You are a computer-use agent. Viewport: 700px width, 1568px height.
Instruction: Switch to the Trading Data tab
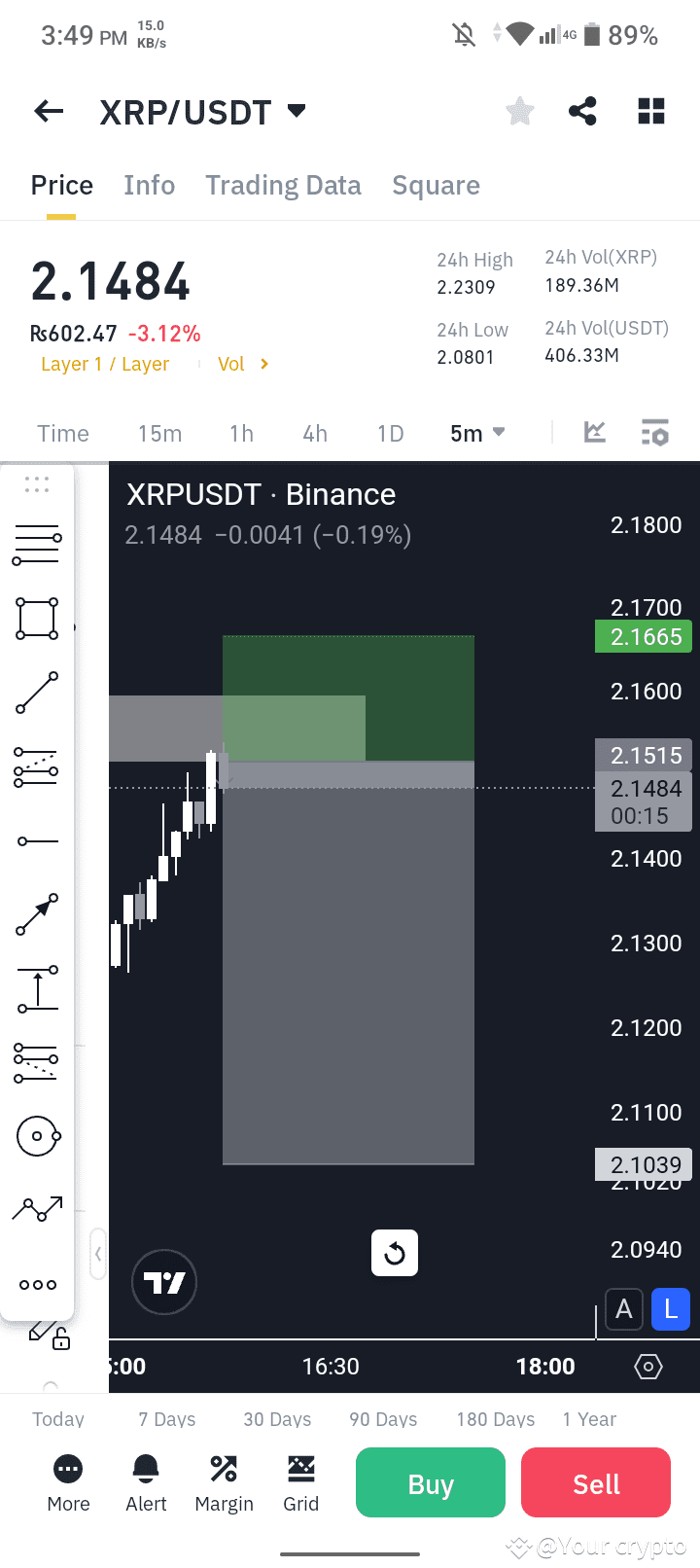pos(283,184)
